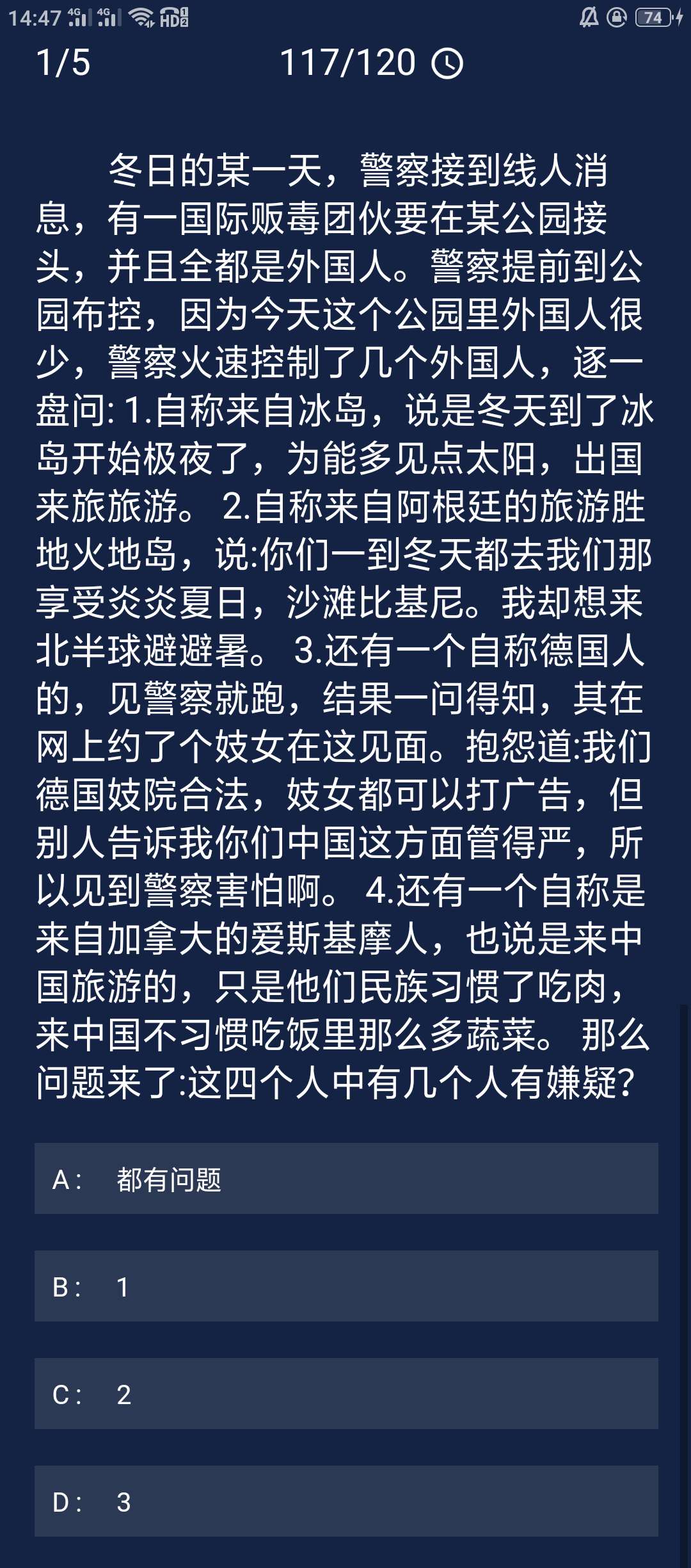Select answer A: 都有问题

(x=345, y=1179)
